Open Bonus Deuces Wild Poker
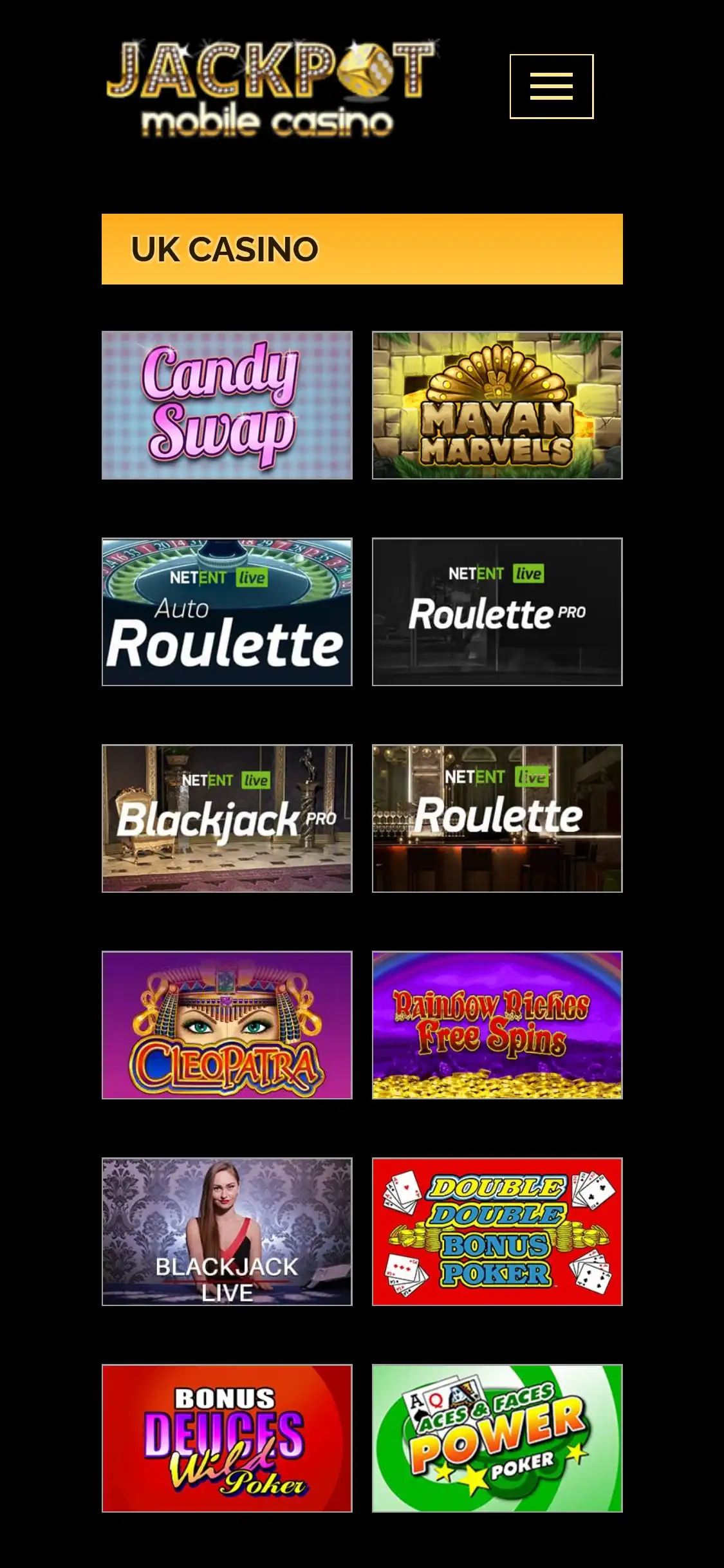 [x=227, y=1438]
